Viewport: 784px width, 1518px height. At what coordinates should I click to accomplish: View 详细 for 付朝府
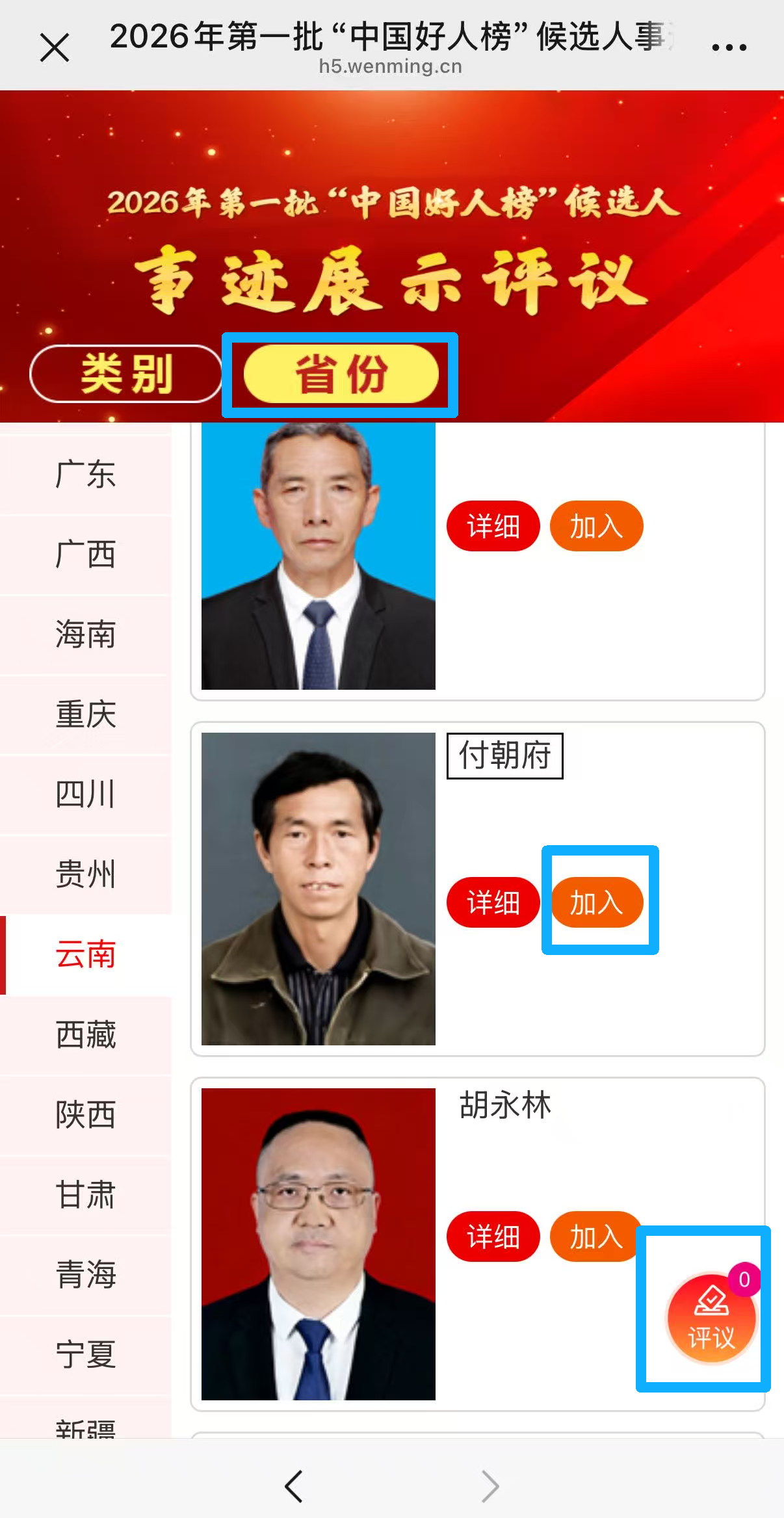(493, 902)
